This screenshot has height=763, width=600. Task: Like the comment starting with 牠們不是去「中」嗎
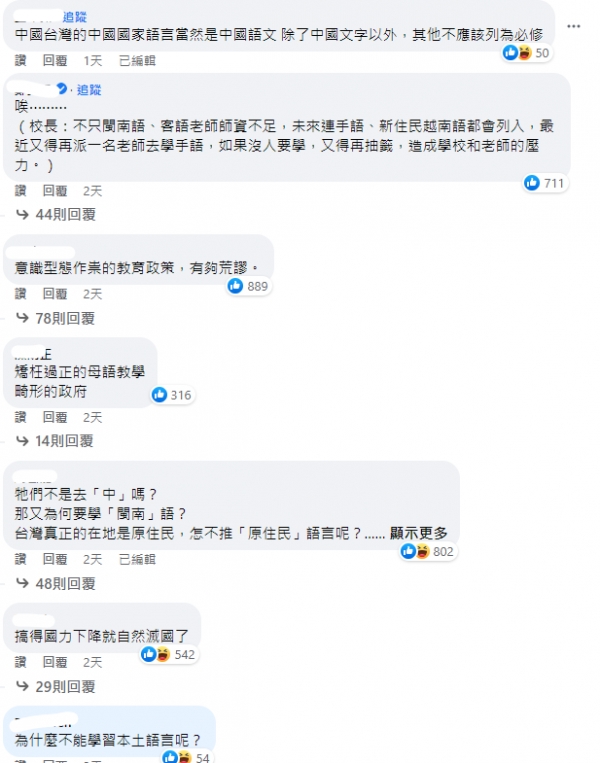[x=21, y=559]
